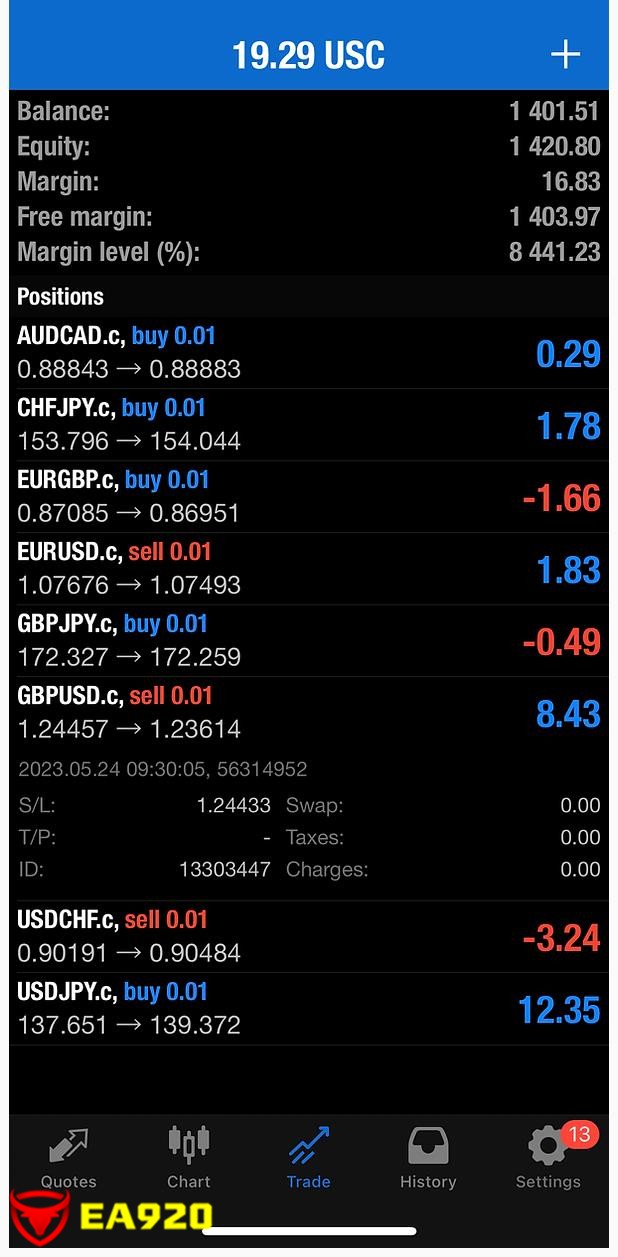View details of the GBPJPY.c position
The height and width of the screenshot is (1257, 618).
click(x=308, y=641)
